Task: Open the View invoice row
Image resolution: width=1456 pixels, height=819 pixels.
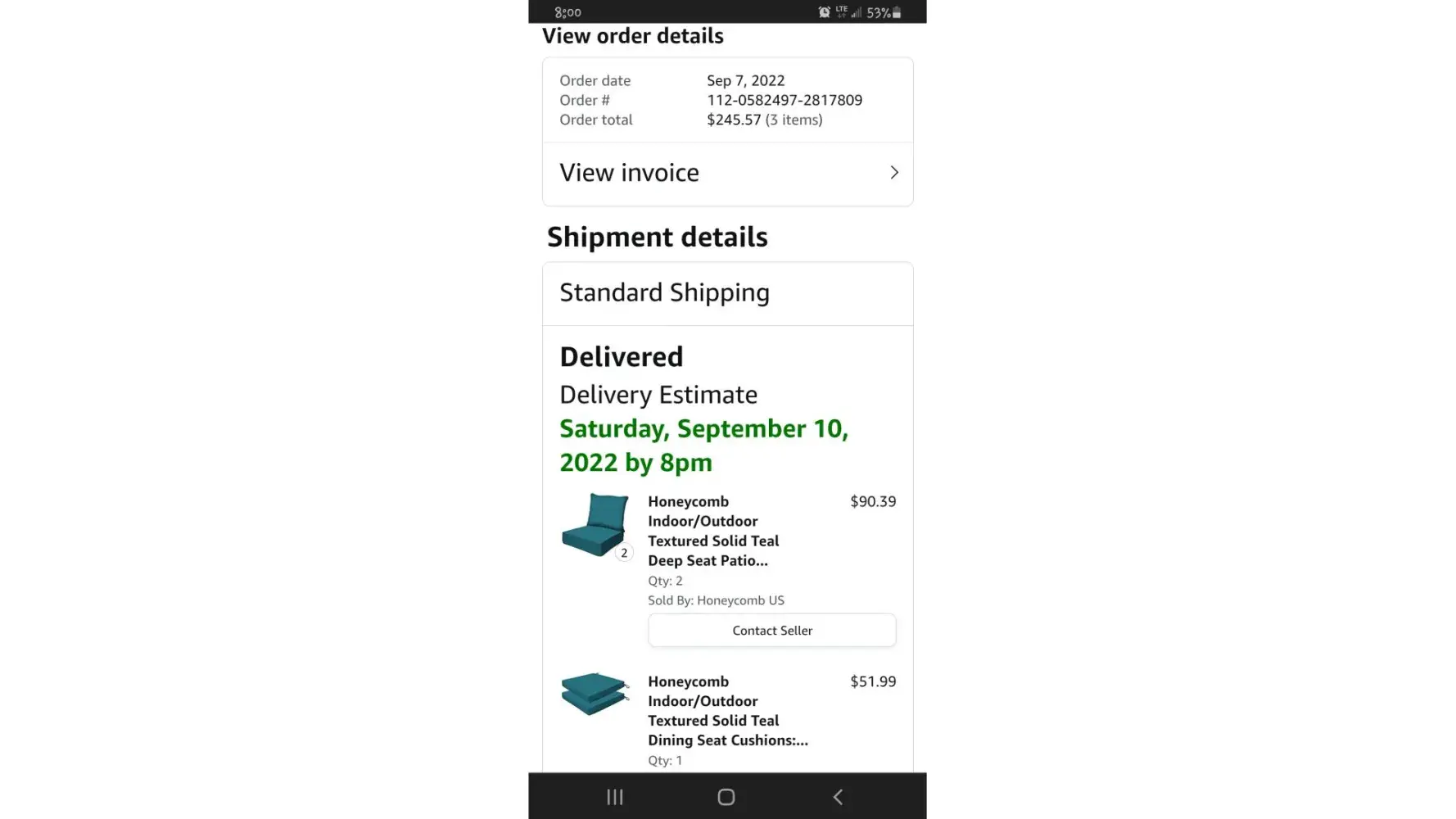Action: (727, 173)
